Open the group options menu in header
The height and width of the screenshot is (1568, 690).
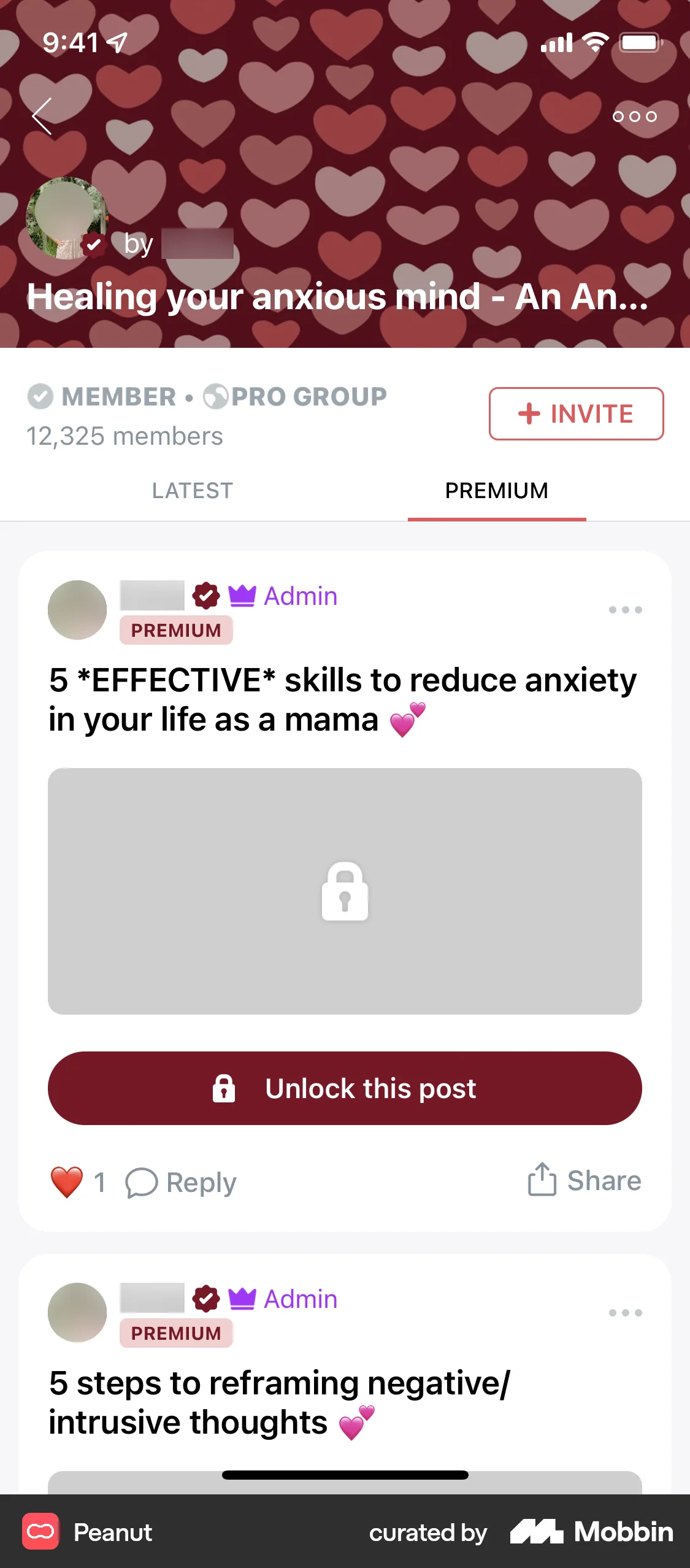pos(634,117)
